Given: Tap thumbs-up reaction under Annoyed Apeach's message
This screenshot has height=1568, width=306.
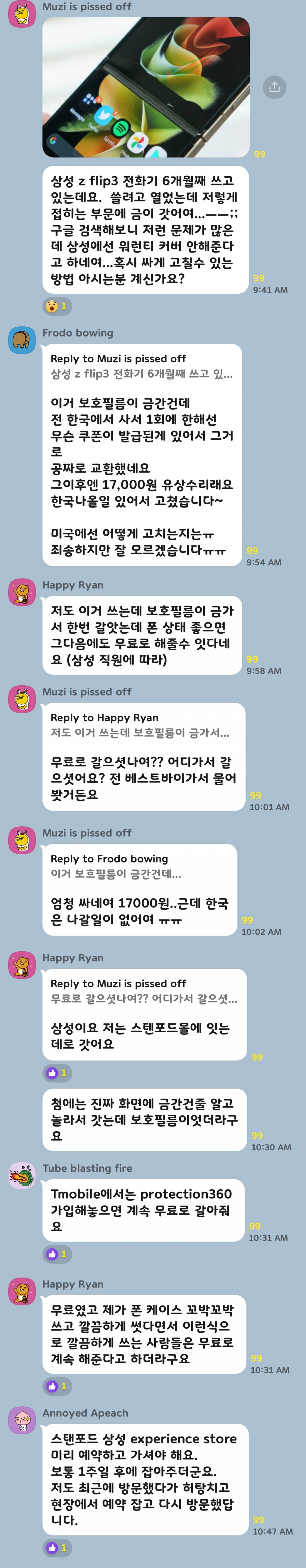Looking at the screenshot, I should 57,1547.
